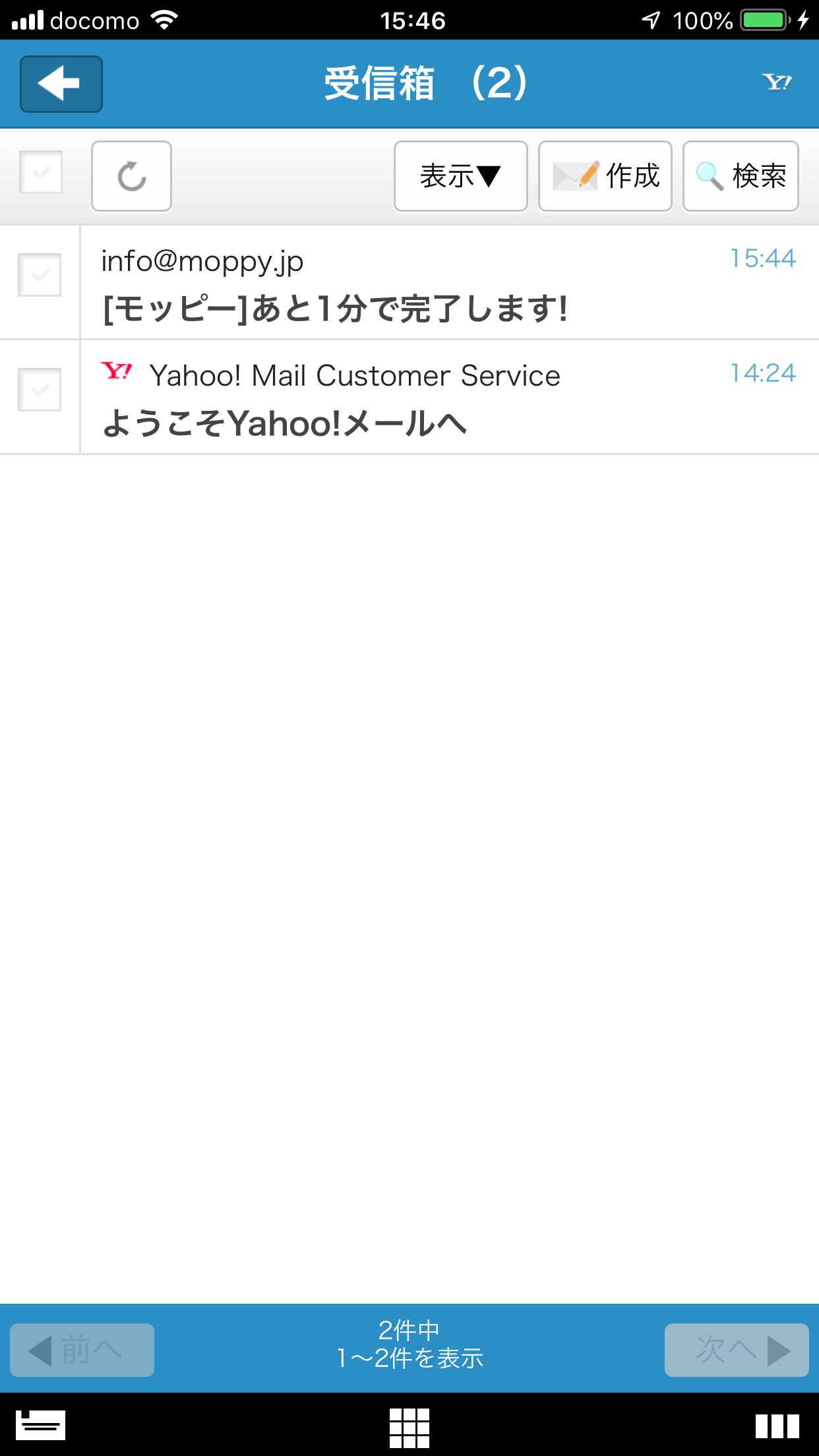The image size is (819, 1456).
Task: Open the ようこそYahoo!メールへ email
Action: (x=449, y=398)
